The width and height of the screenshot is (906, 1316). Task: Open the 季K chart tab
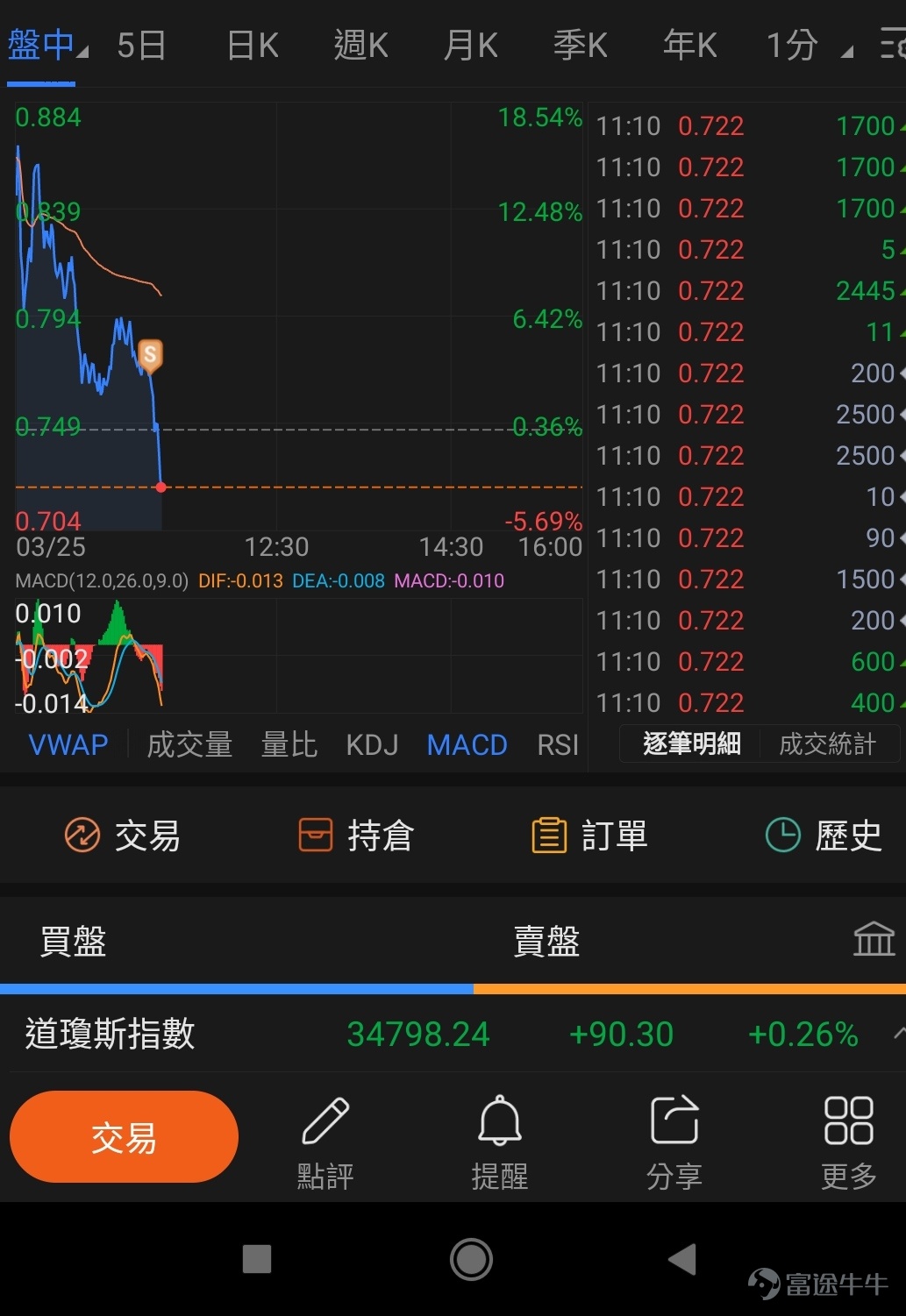[580, 45]
